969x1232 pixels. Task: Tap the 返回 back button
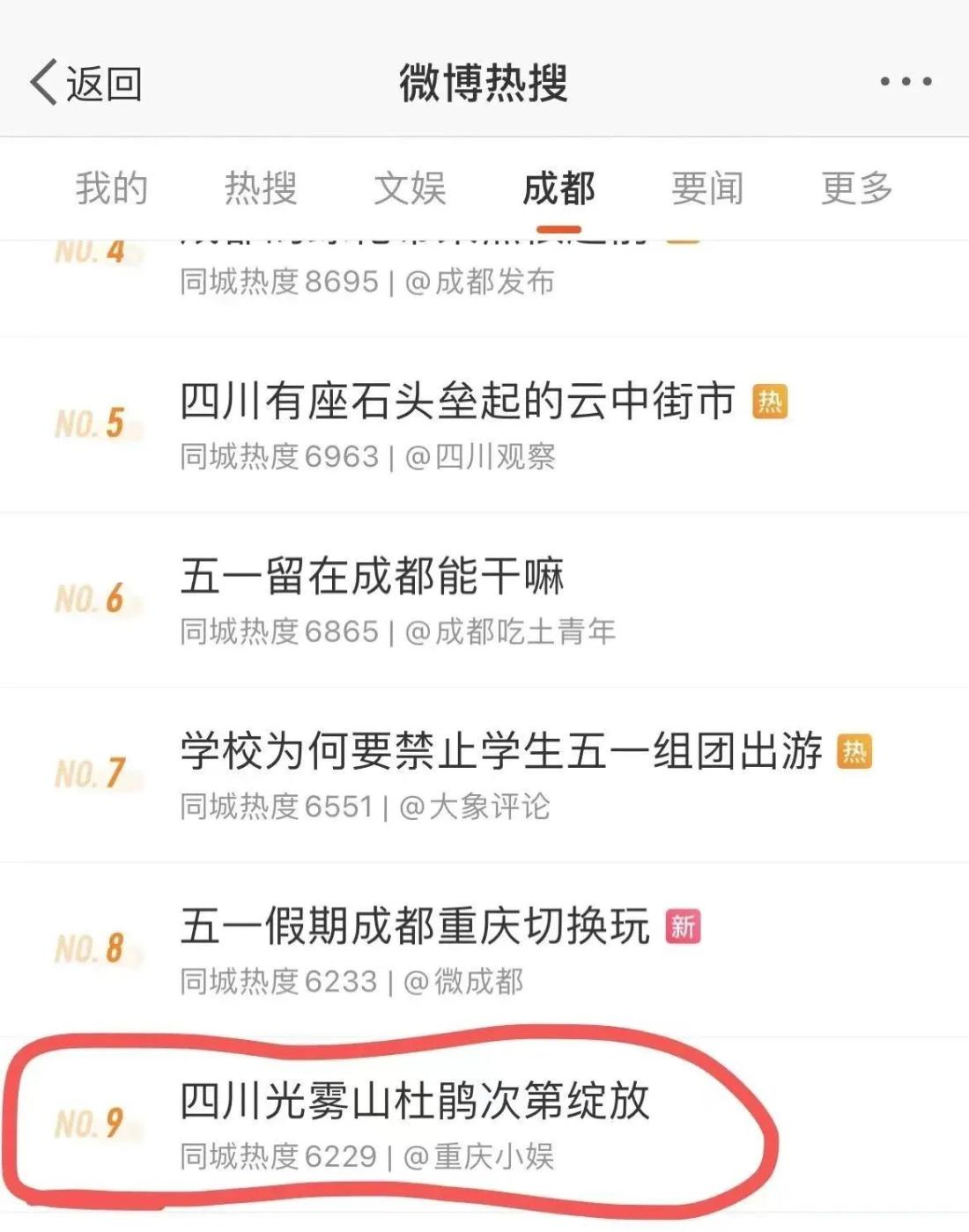[x=86, y=83]
